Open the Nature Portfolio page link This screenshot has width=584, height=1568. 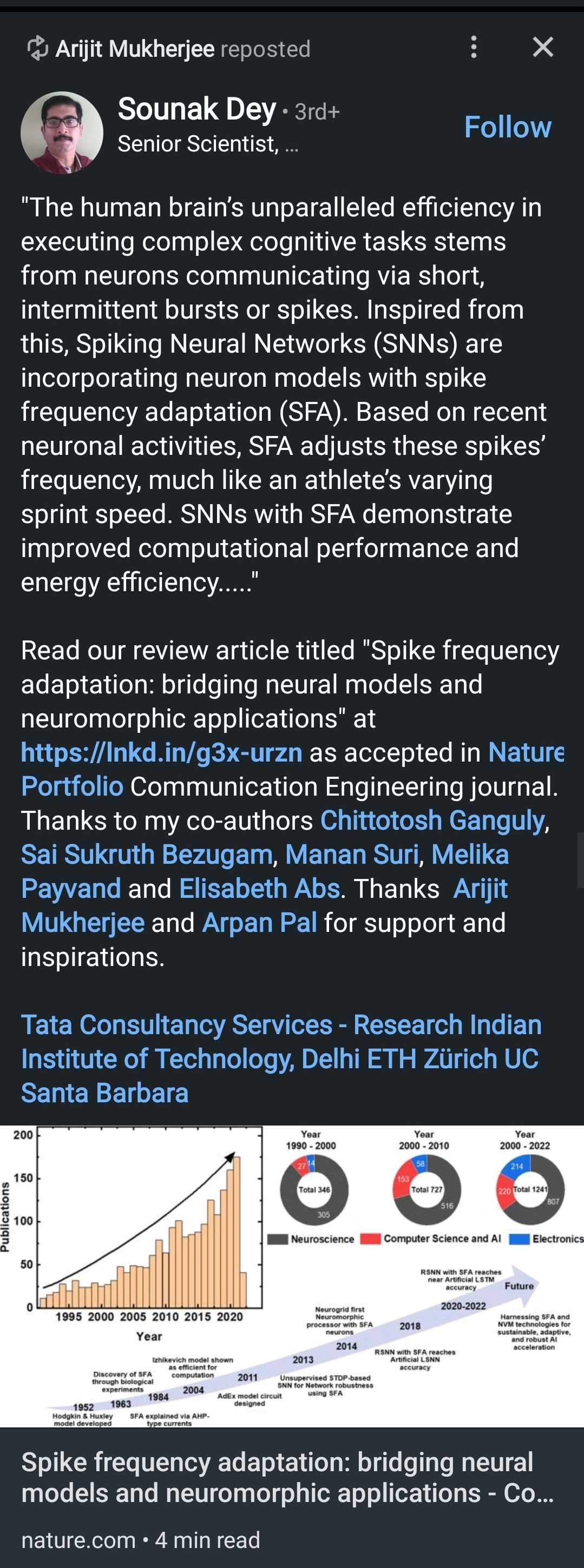[x=72, y=786]
